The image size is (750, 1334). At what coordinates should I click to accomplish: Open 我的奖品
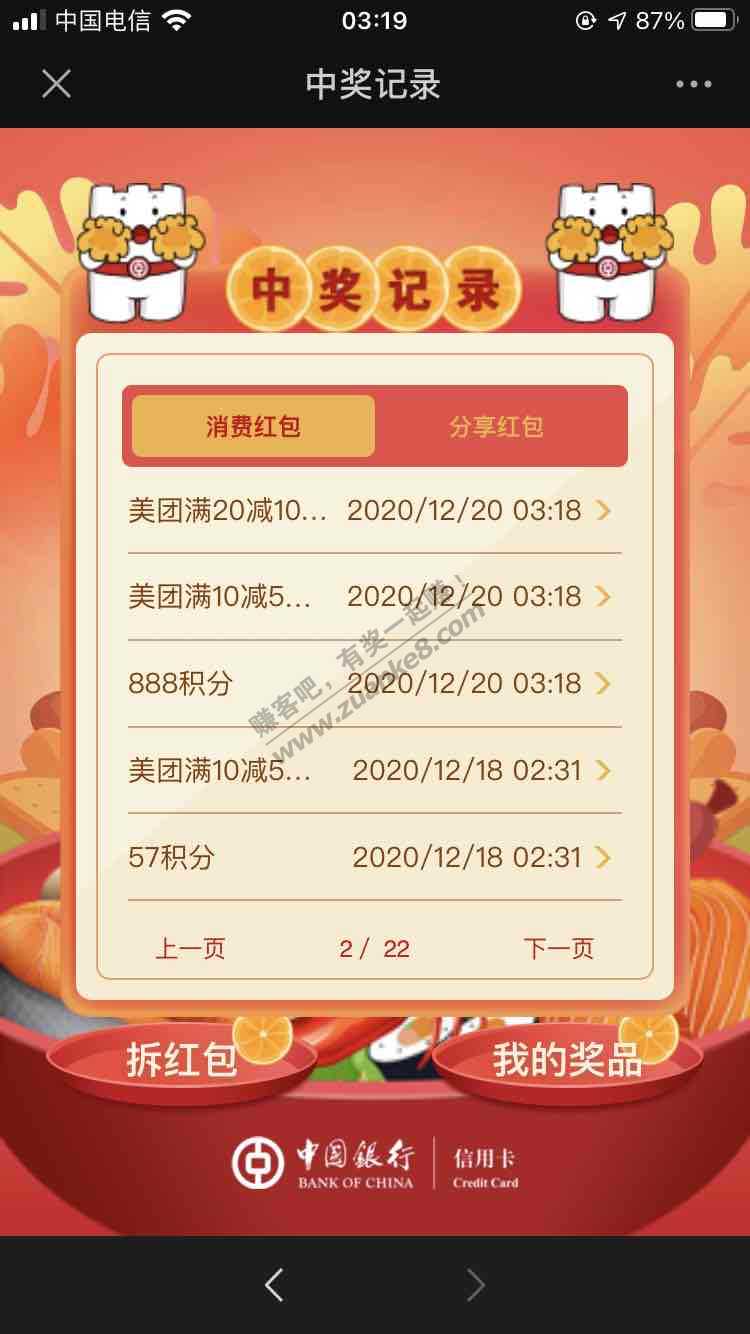point(567,1060)
